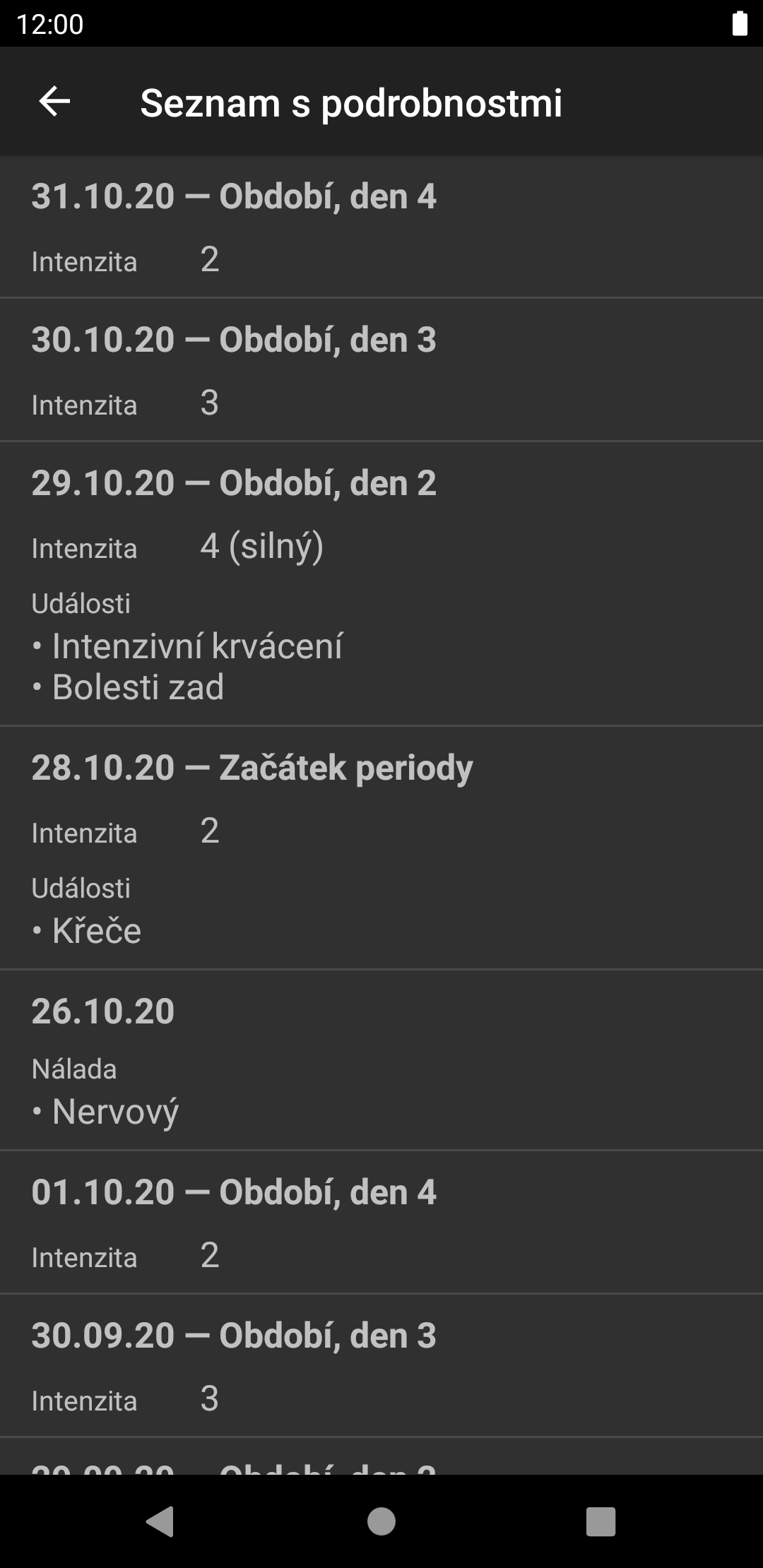The image size is (763, 1568).
Task: Select the 28.10.20 Začátek periody entry
Action: point(381,848)
